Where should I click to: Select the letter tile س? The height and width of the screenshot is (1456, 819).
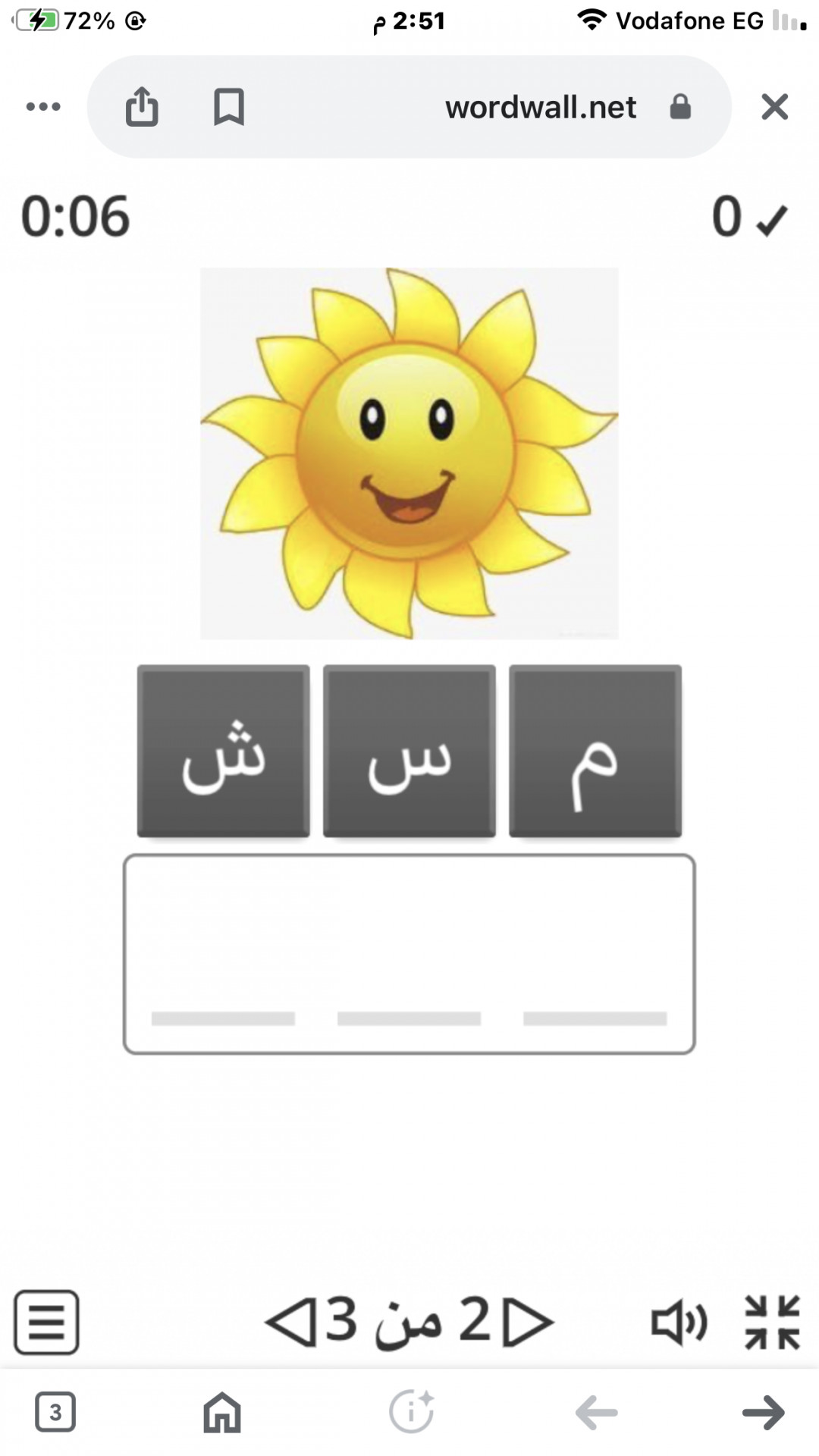pos(409,751)
